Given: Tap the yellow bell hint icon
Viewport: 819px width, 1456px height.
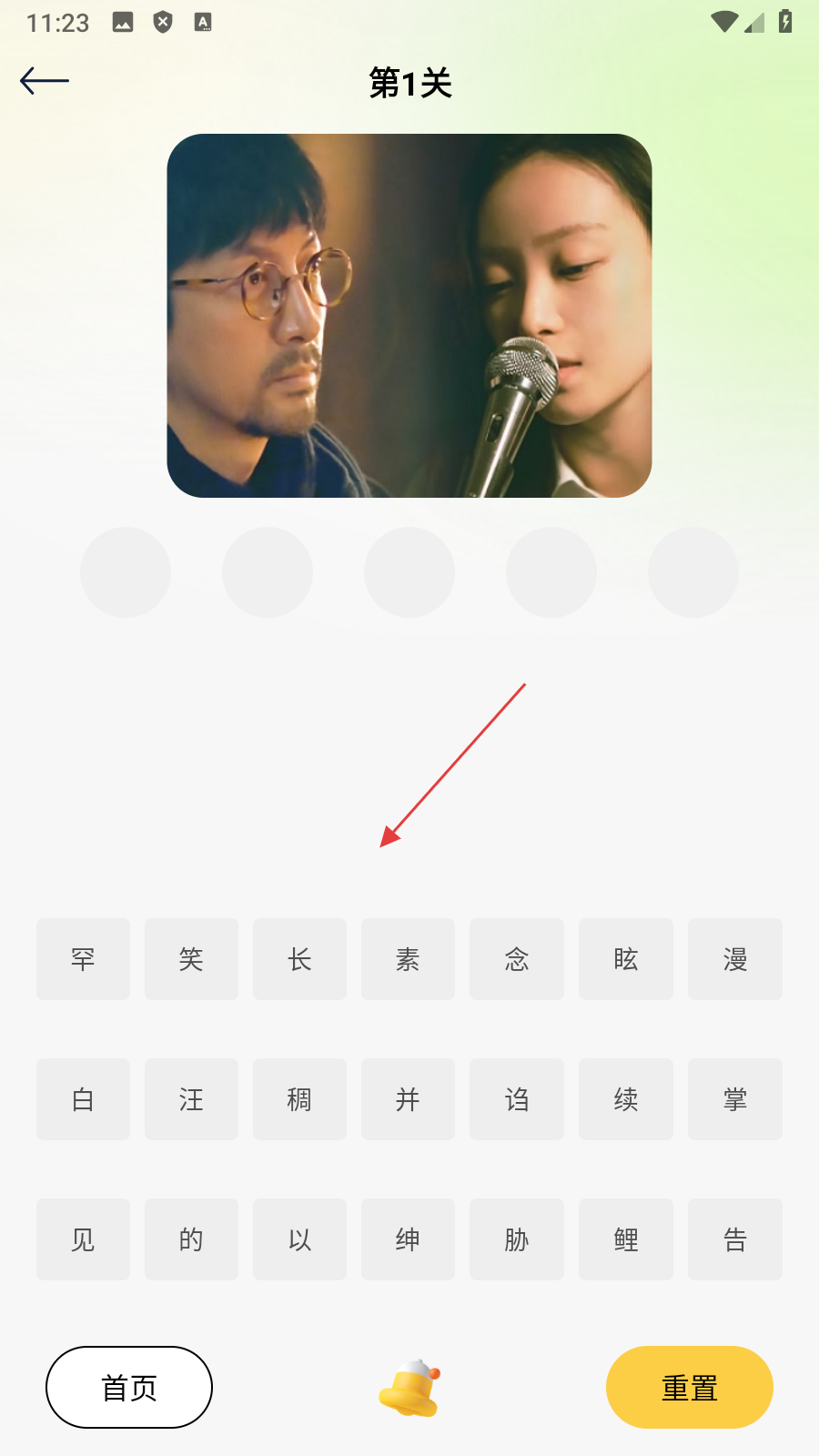Looking at the screenshot, I should 409,1389.
